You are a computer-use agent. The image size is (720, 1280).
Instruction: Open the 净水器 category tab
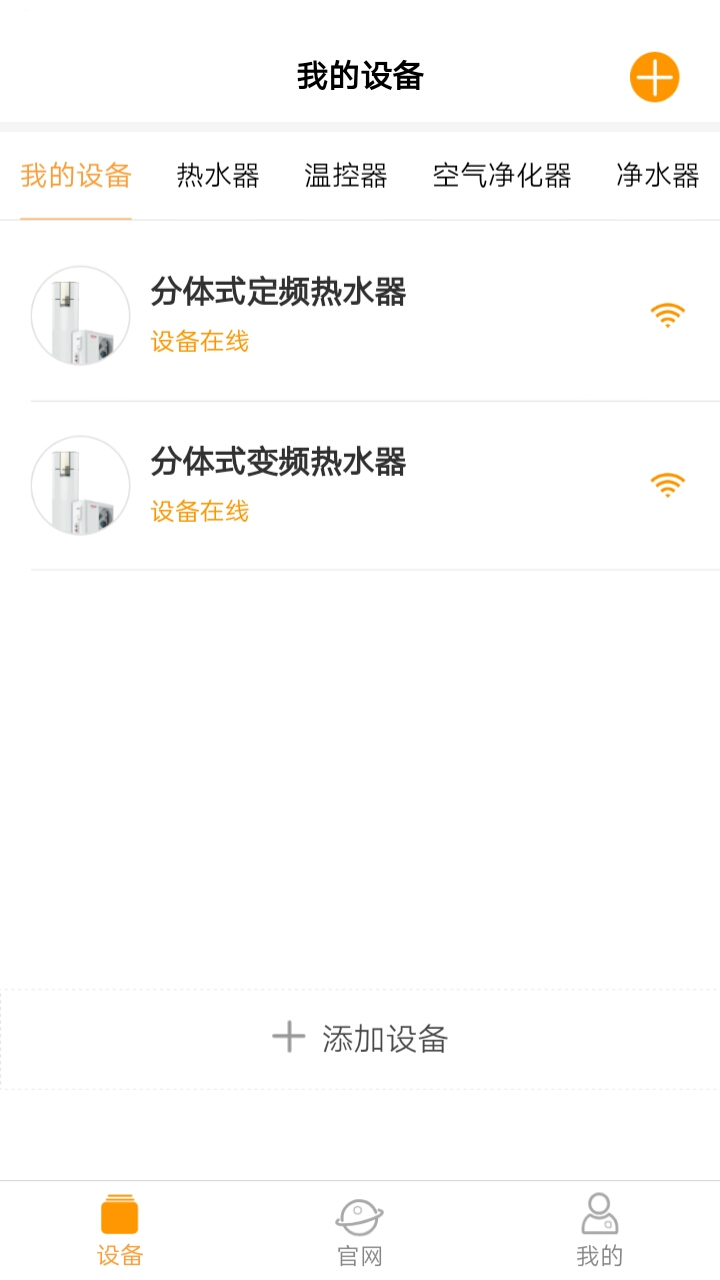pos(656,175)
